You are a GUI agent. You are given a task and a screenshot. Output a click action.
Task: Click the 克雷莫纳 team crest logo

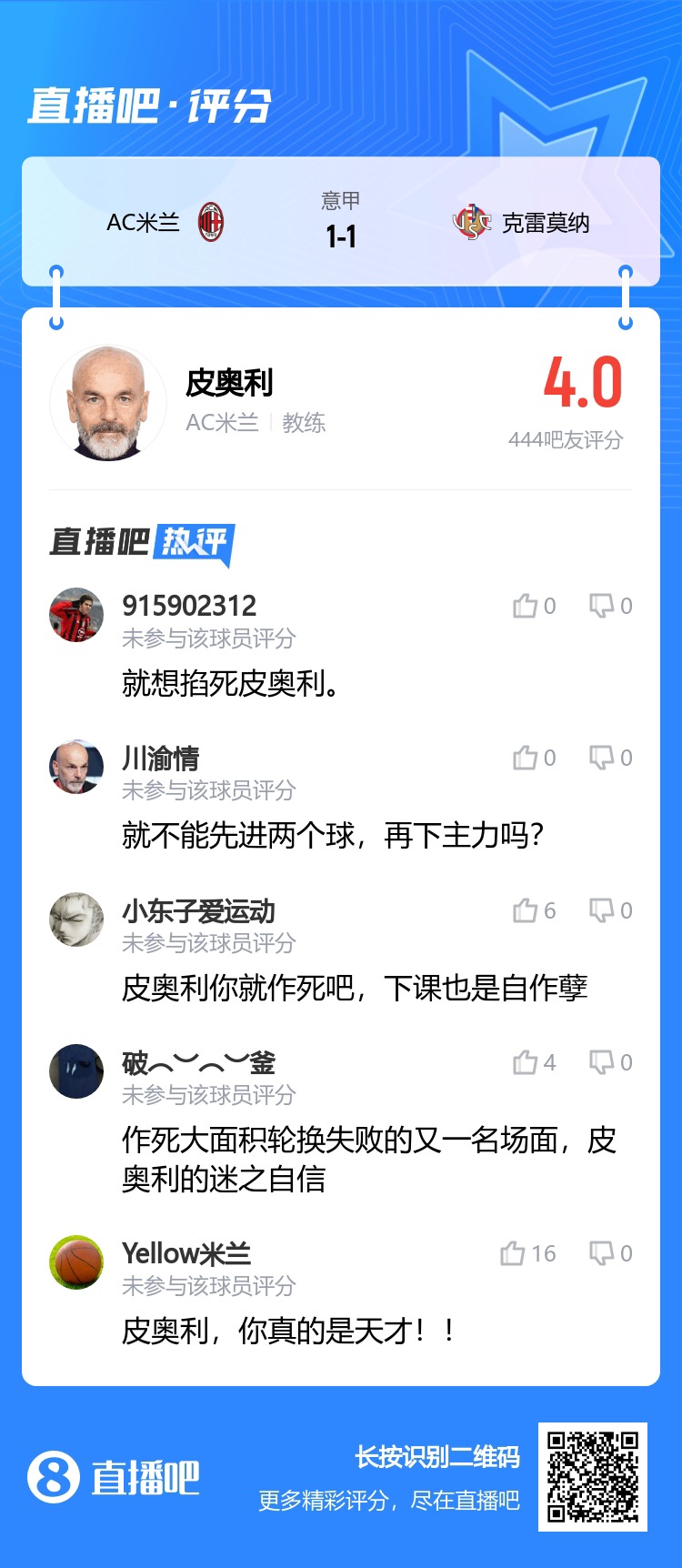[x=472, y=223]
